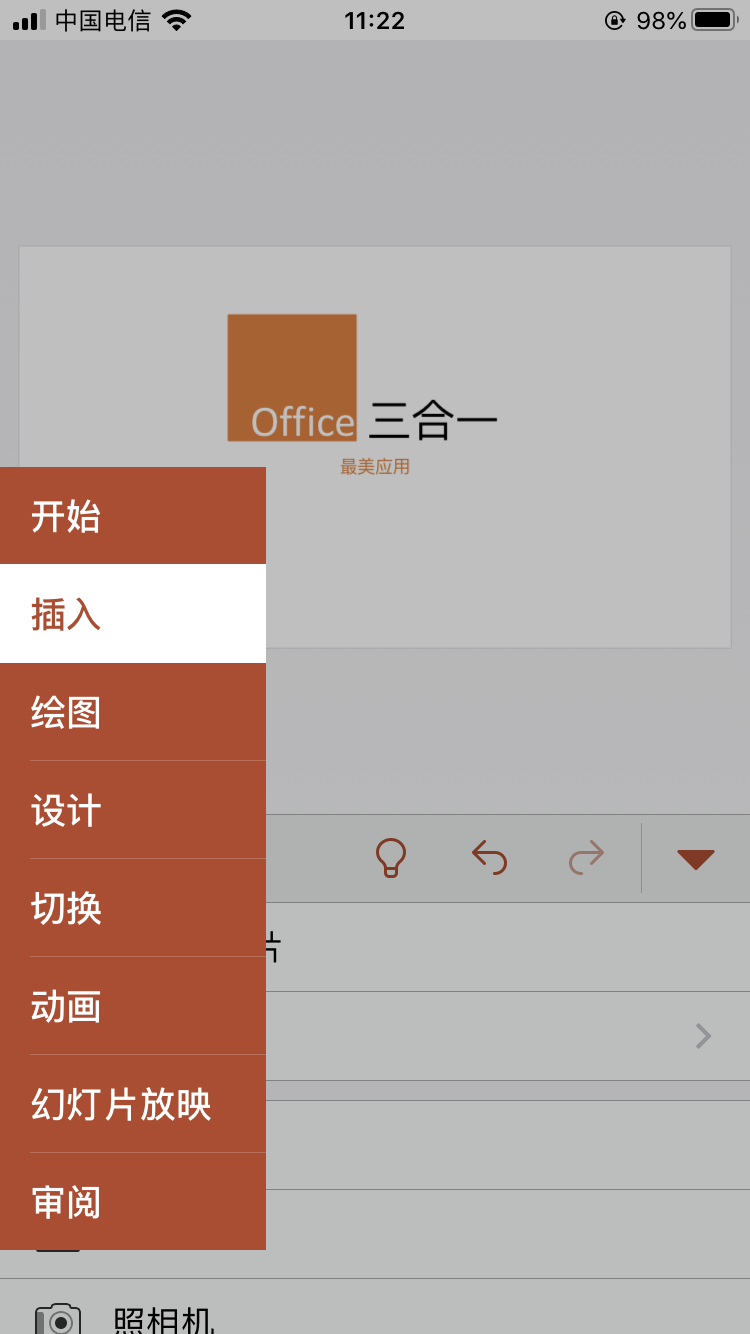The image size is (750, 1334).
Task: Tap the lightbulb tell-me icon
Action: click(391, 858)
